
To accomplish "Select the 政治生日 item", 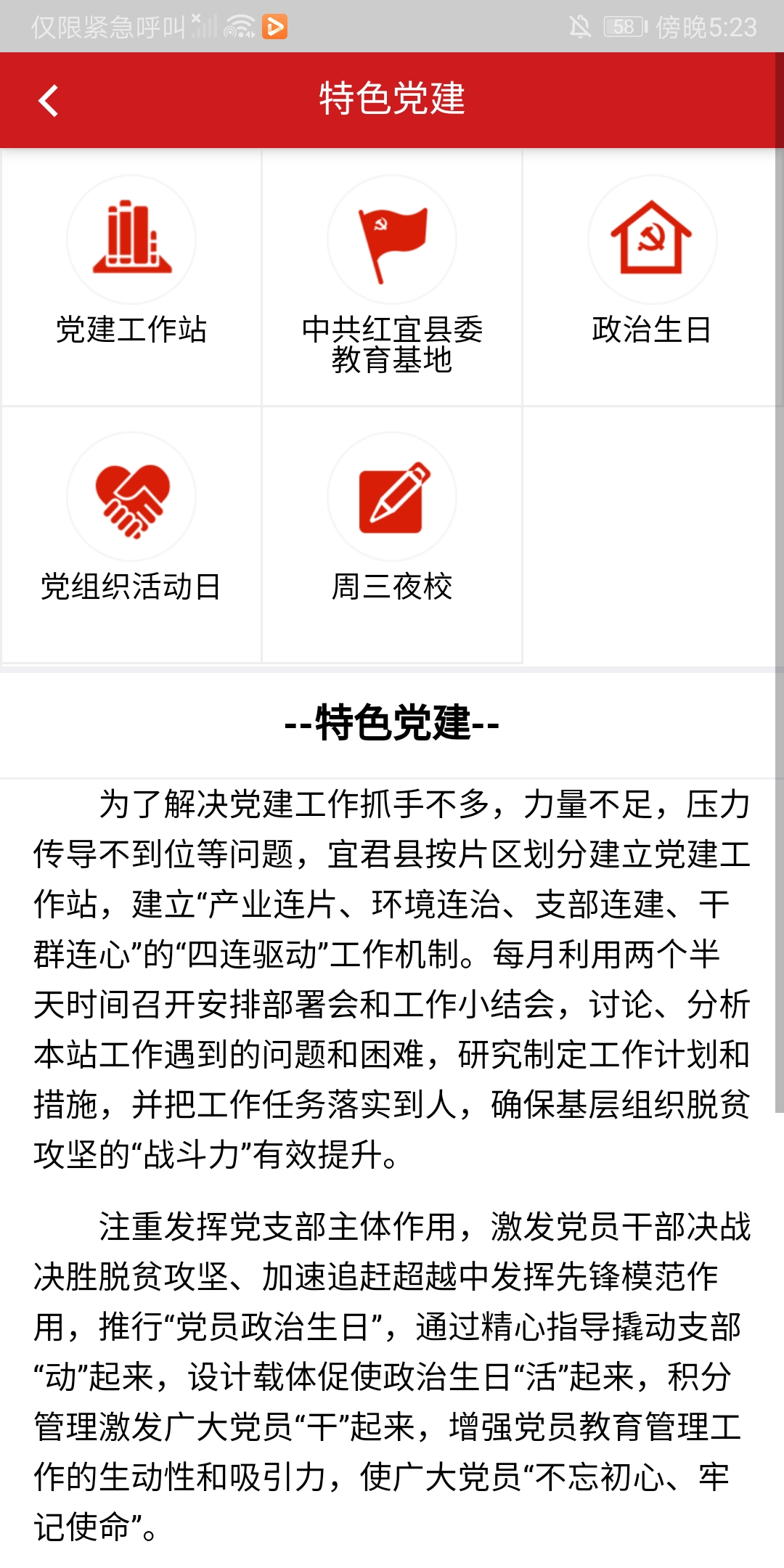I will coord(652,276).
